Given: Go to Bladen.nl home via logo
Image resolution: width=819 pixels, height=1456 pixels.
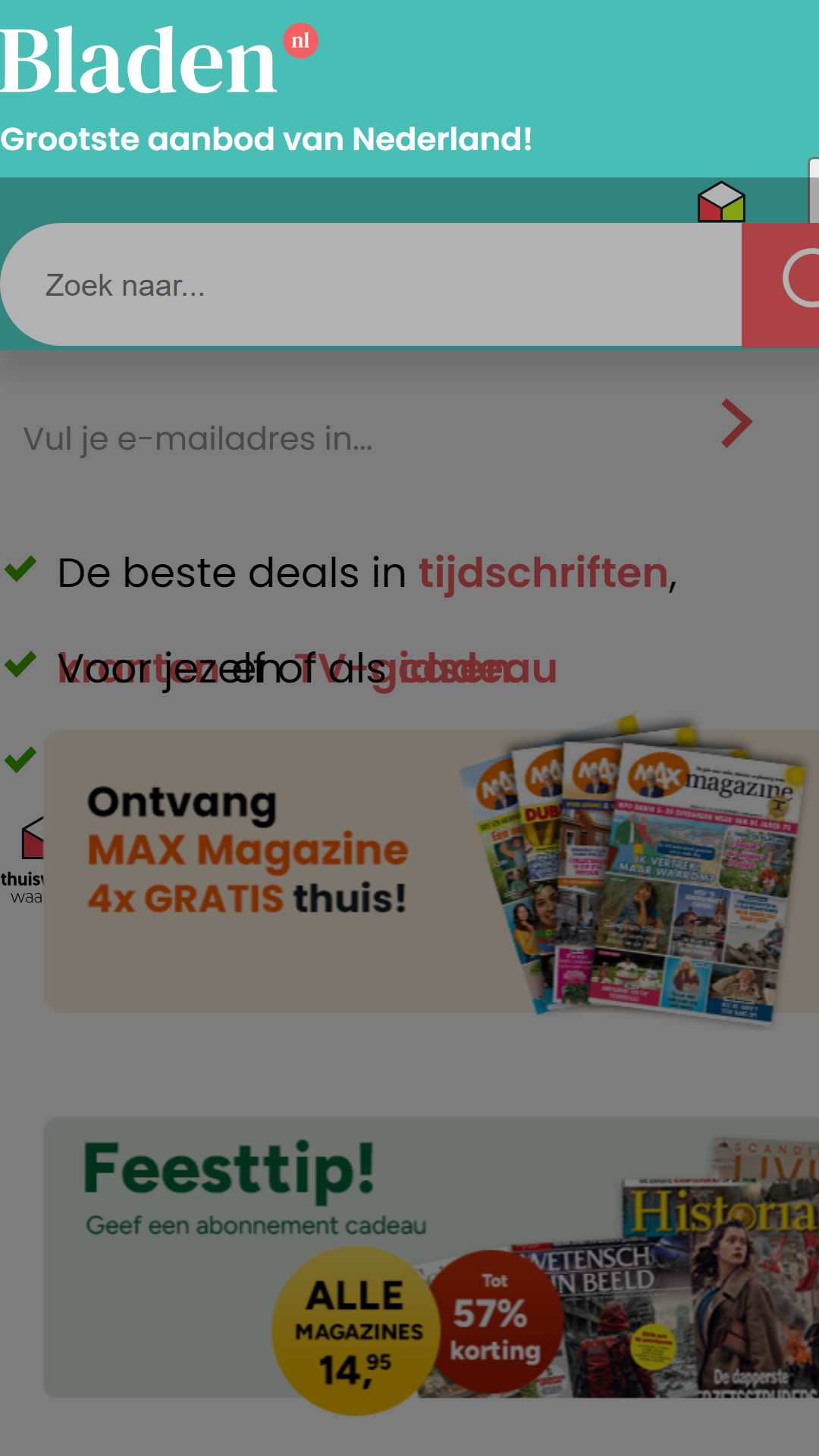Looking at the screenshot, I should [x=158, y=59].
